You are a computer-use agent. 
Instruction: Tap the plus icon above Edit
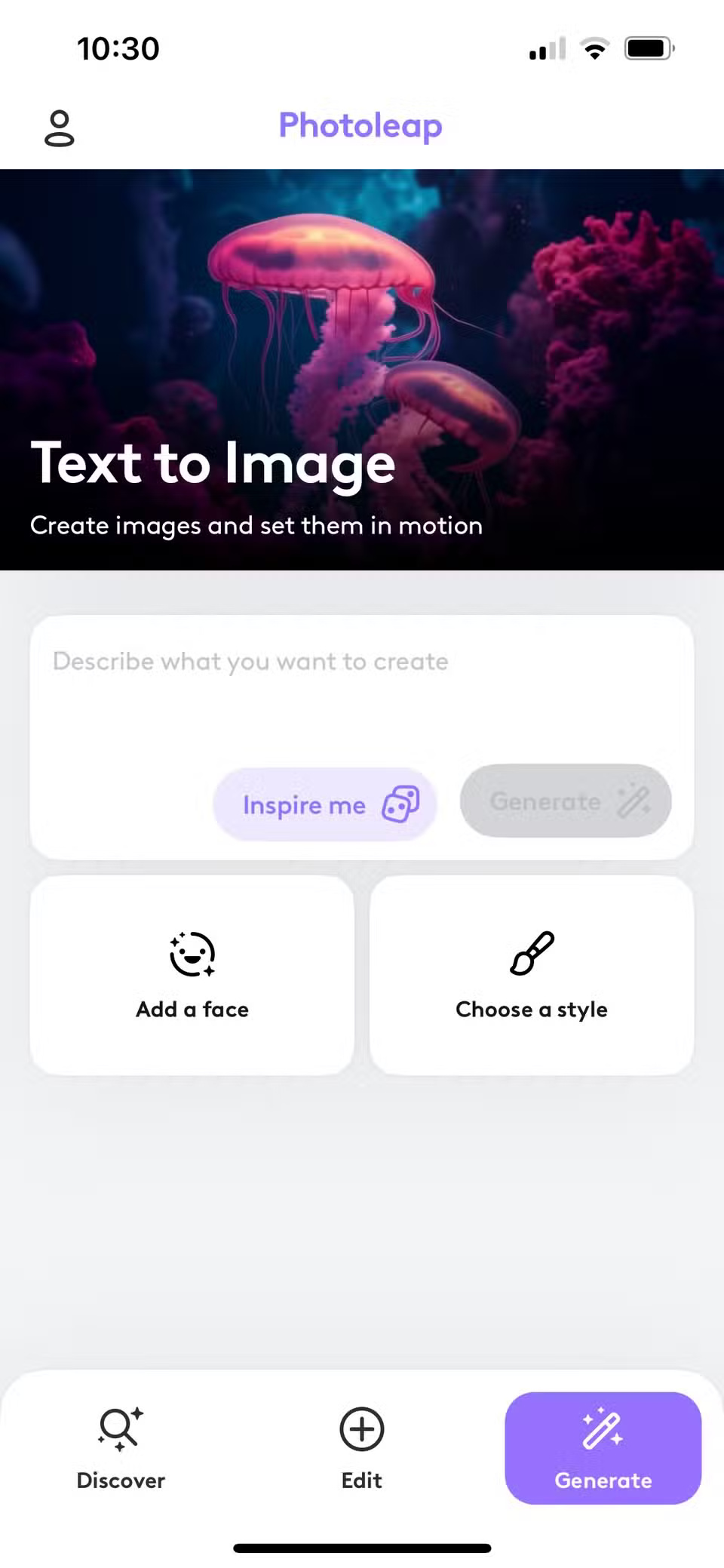361,1428
